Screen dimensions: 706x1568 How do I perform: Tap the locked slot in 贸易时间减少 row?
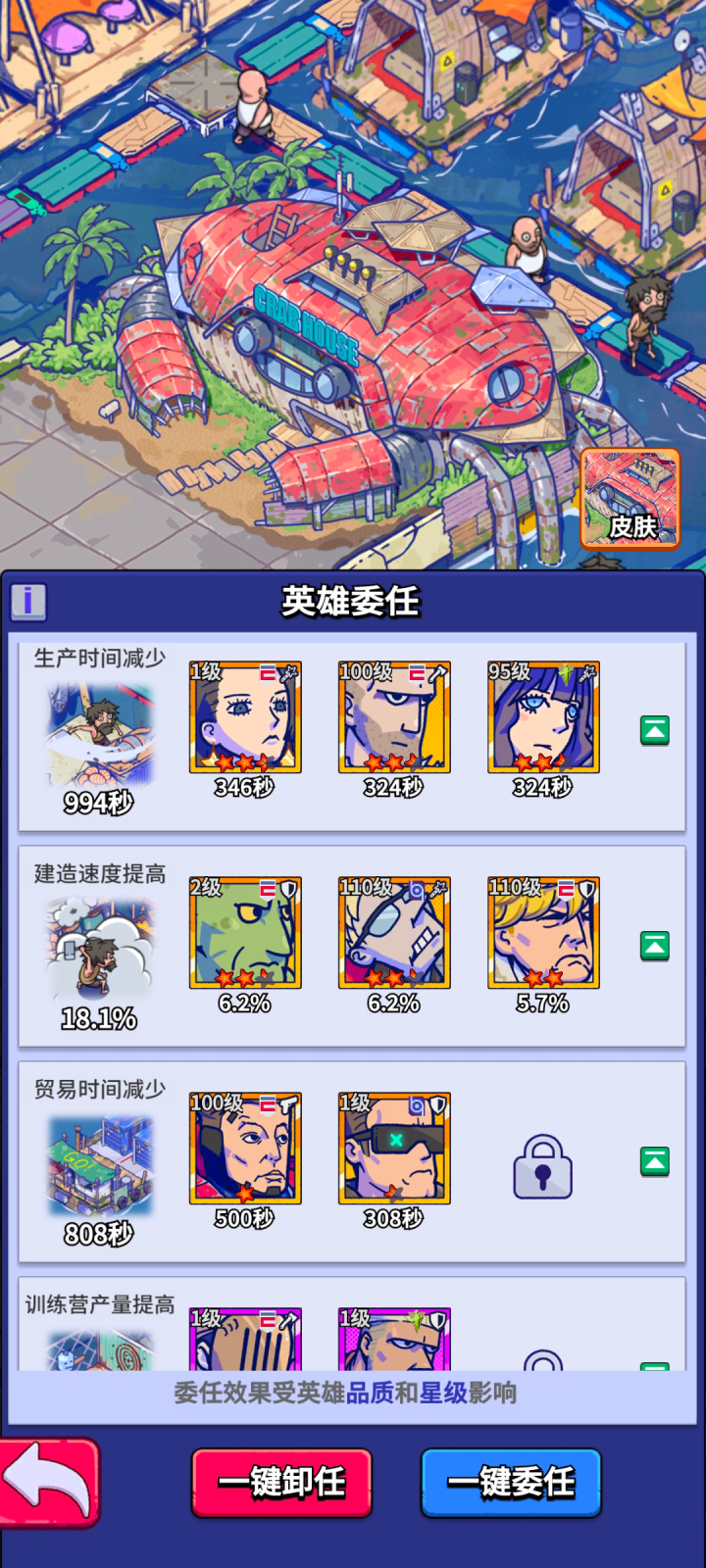543,1166
